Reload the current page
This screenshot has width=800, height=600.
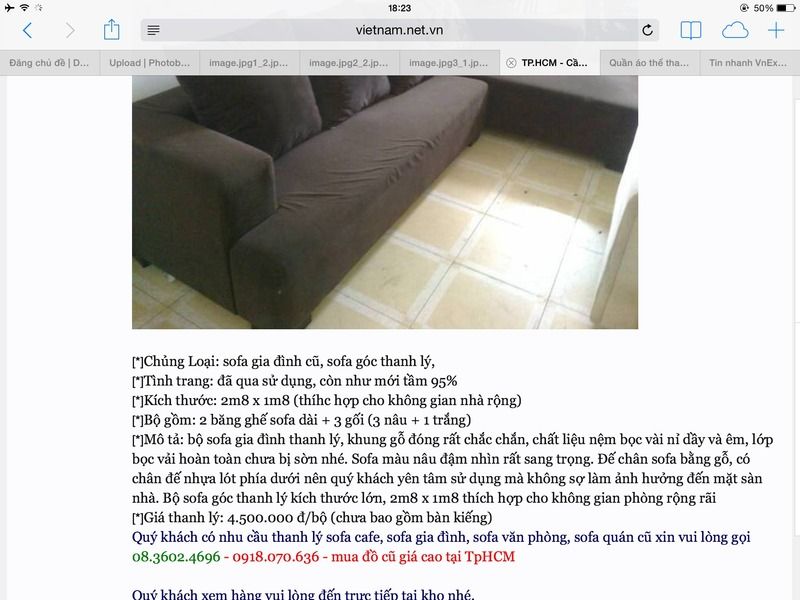647,31
